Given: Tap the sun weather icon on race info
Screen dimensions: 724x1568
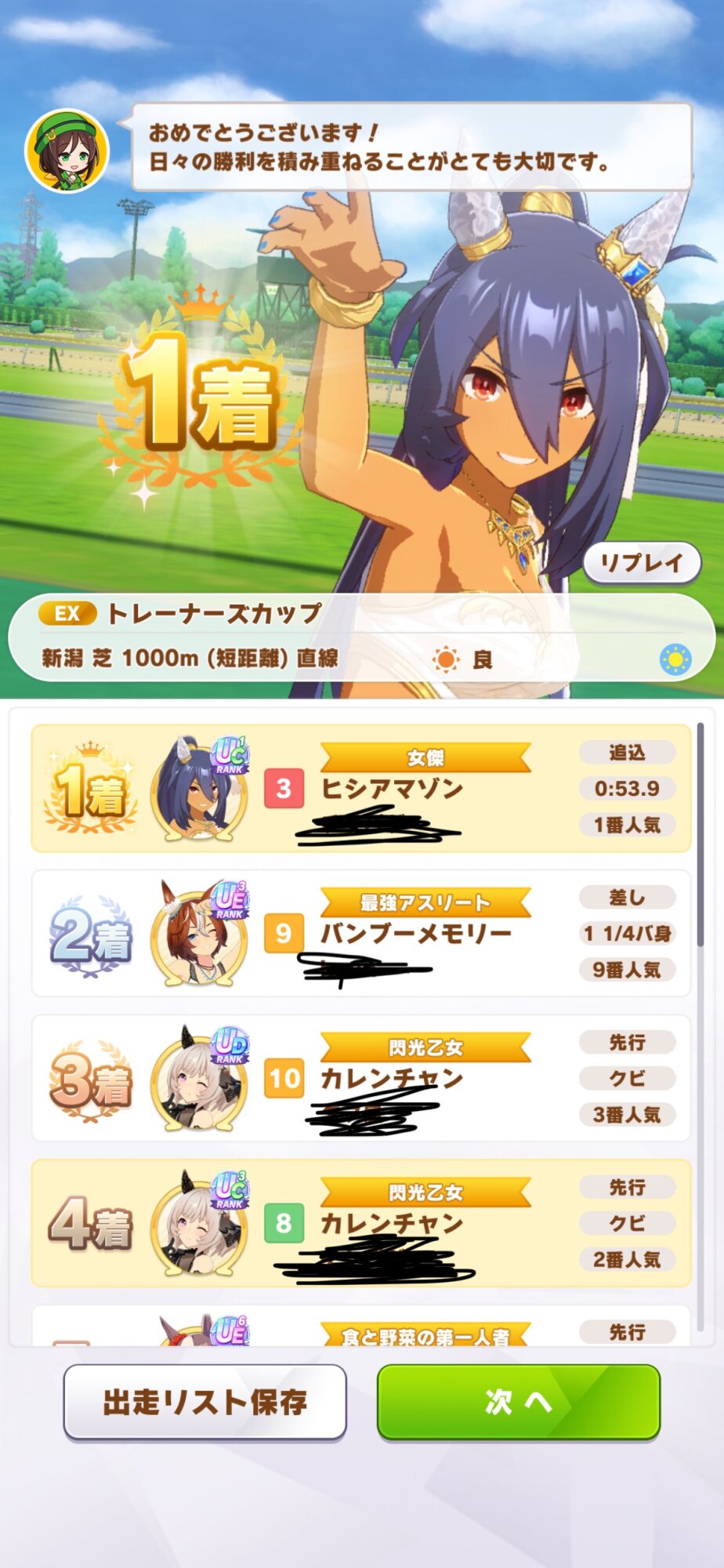Looking at the screenshot, I should point(446,659).
